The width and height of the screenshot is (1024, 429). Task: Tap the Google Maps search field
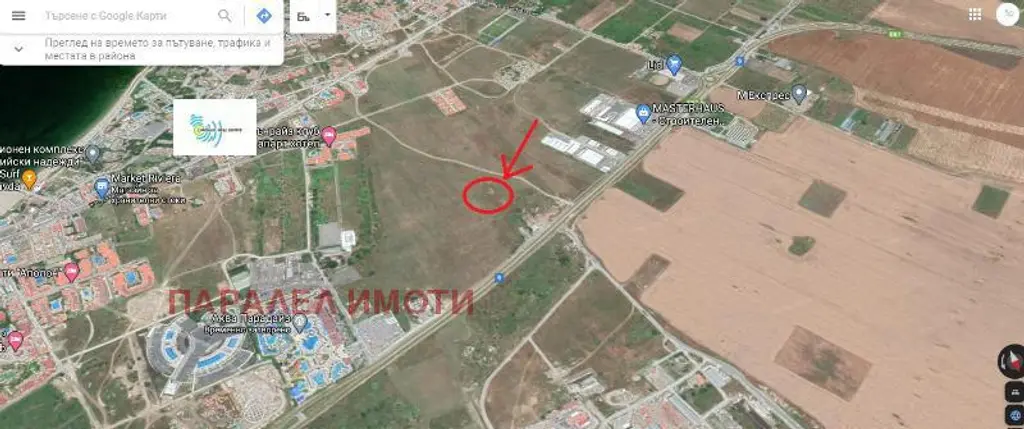point(125,17)
